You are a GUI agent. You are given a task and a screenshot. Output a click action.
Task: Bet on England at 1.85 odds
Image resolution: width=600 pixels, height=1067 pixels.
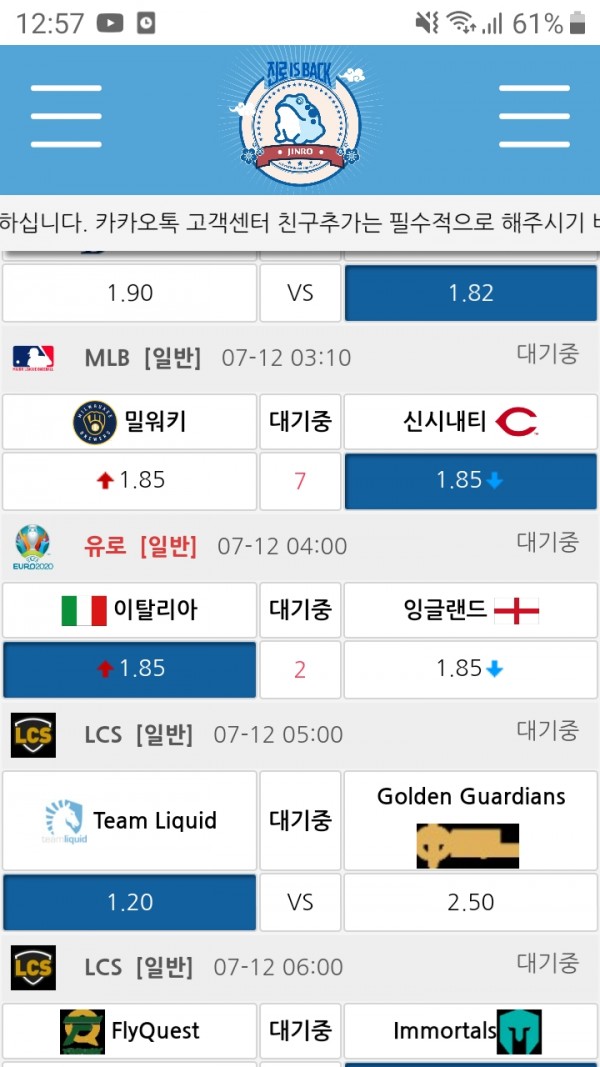pos(471,669)
